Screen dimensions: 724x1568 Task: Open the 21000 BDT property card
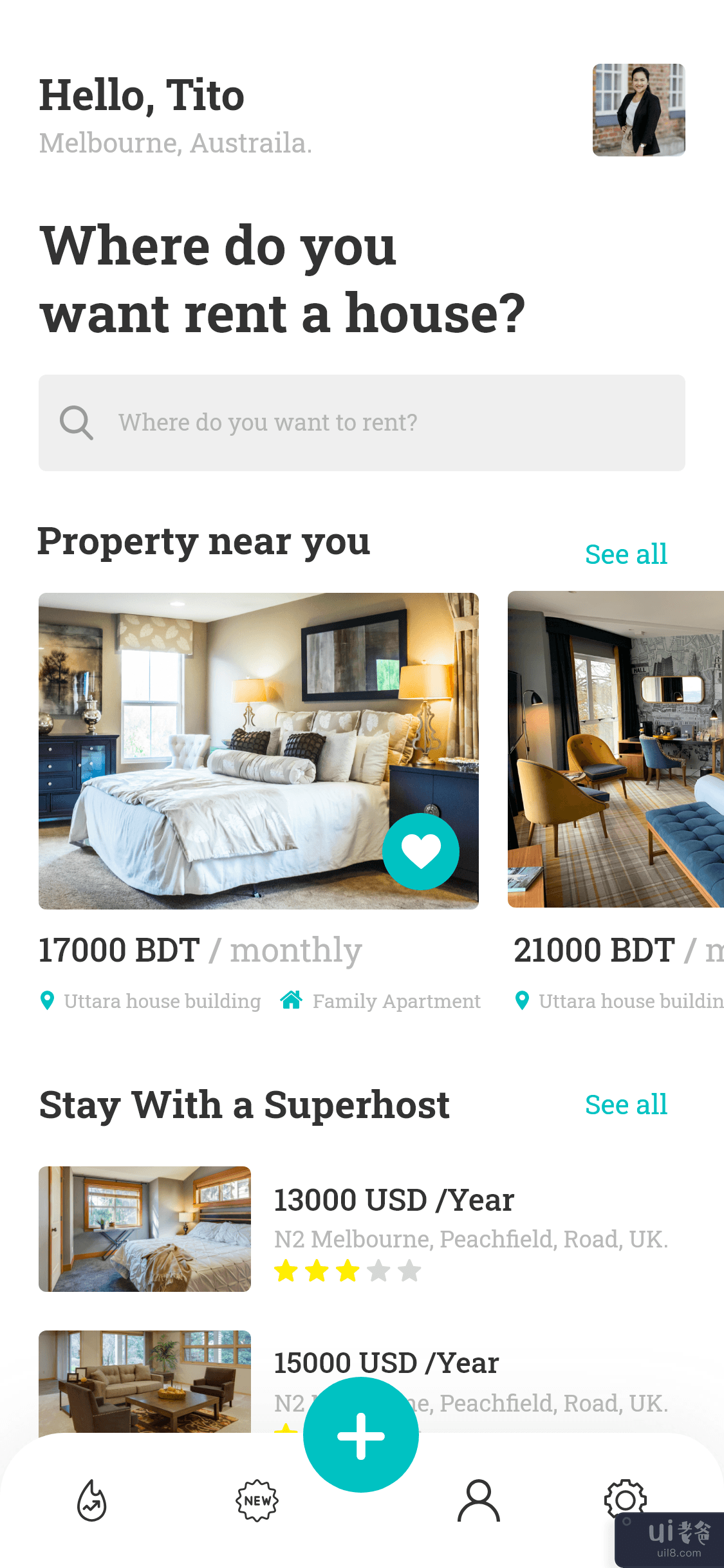point(616,749)
